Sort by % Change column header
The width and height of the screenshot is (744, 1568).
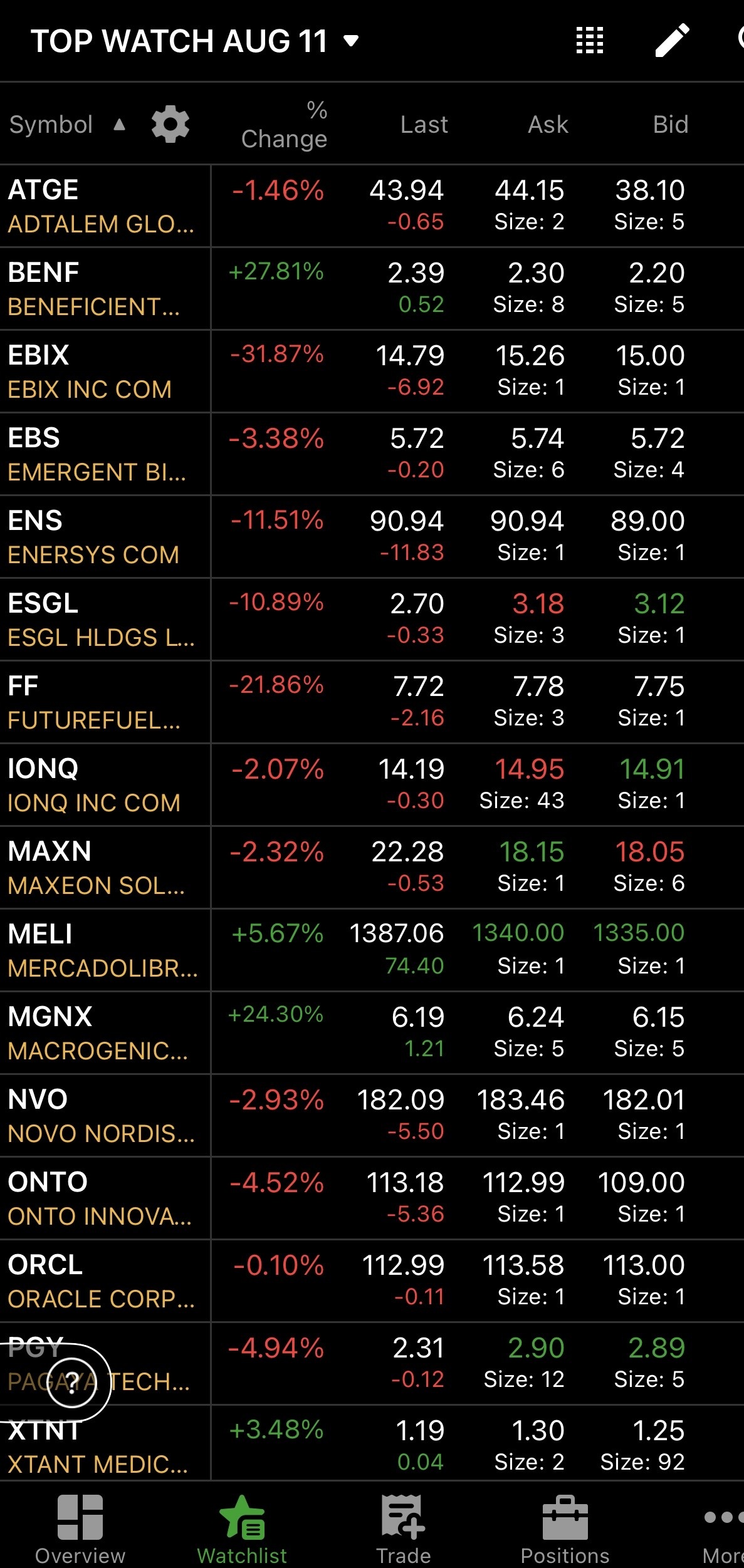(x=285, y=124)
